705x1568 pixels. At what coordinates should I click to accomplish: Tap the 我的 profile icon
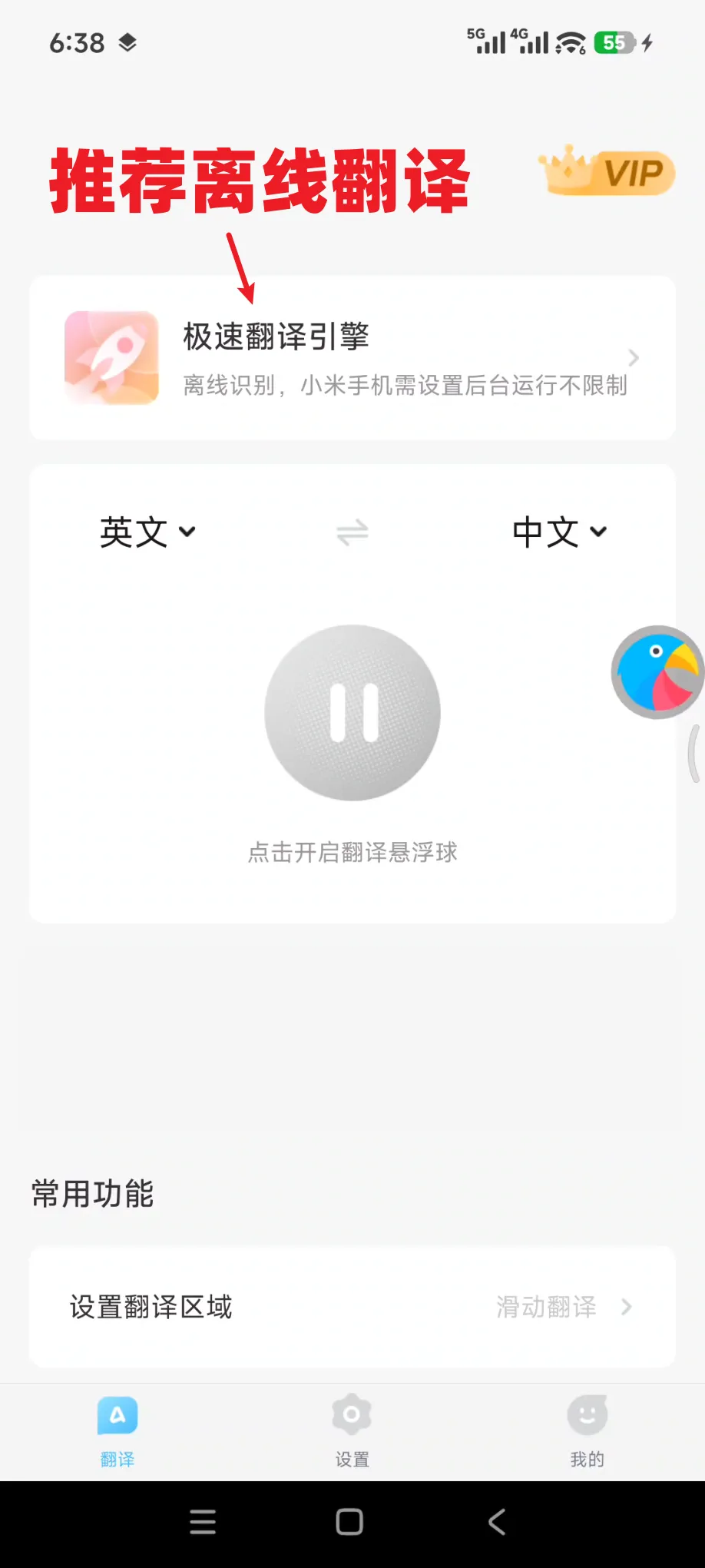point(587,1414)
